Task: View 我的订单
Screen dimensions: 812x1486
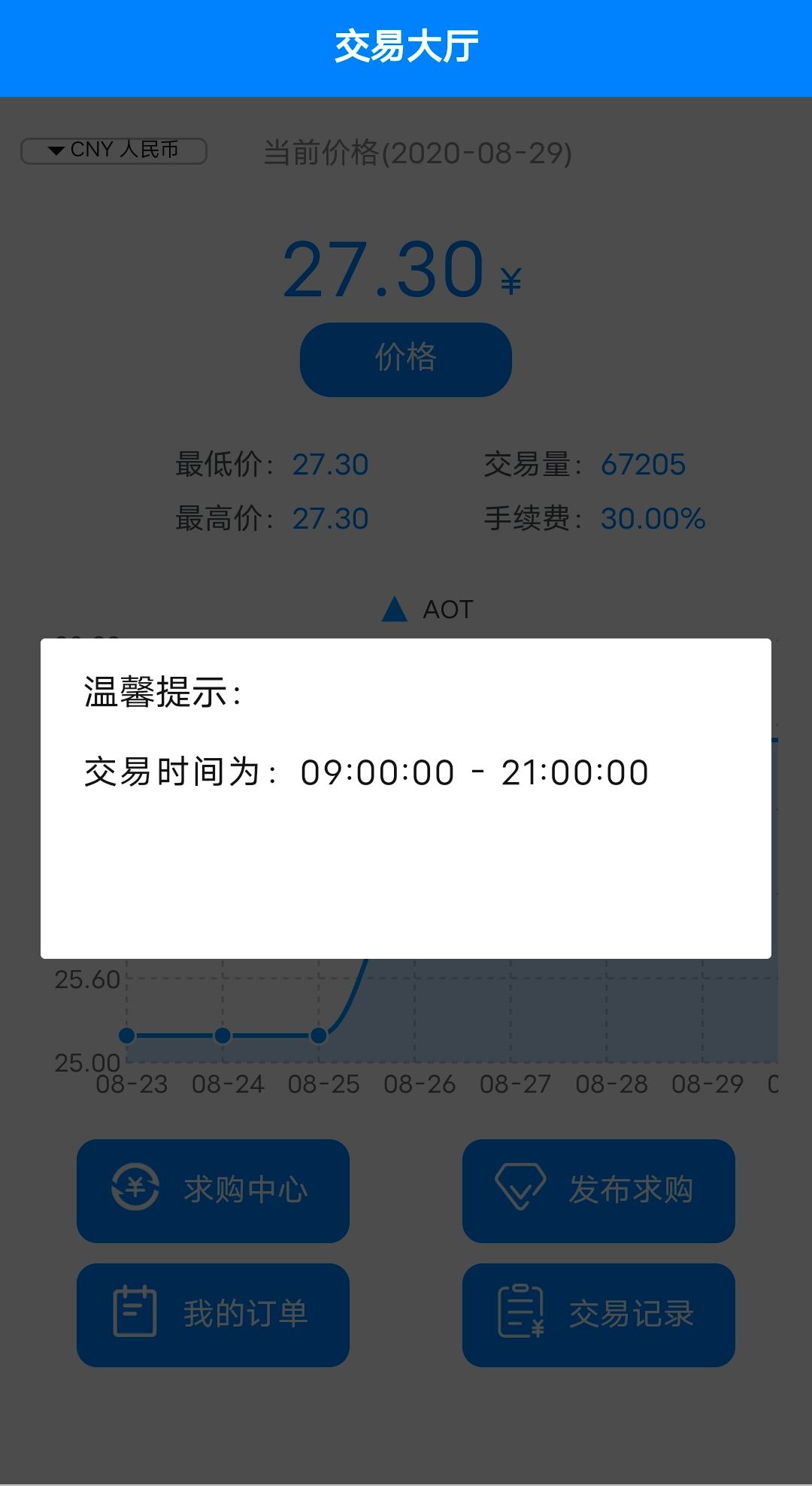Action: pyautogui.click(x=213, y=1315)
